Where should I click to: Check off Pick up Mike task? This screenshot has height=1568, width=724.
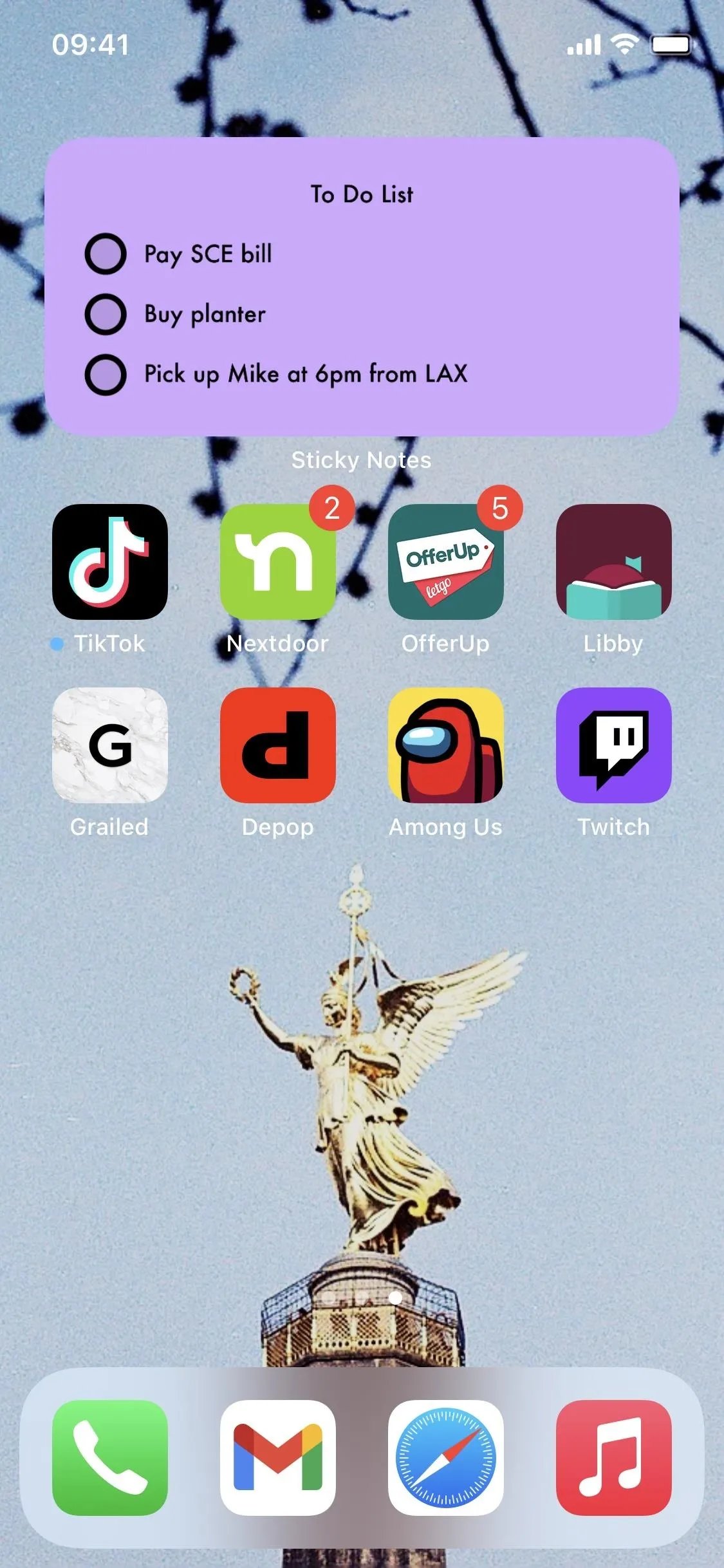pyautogui.click(x=106, y=374)
